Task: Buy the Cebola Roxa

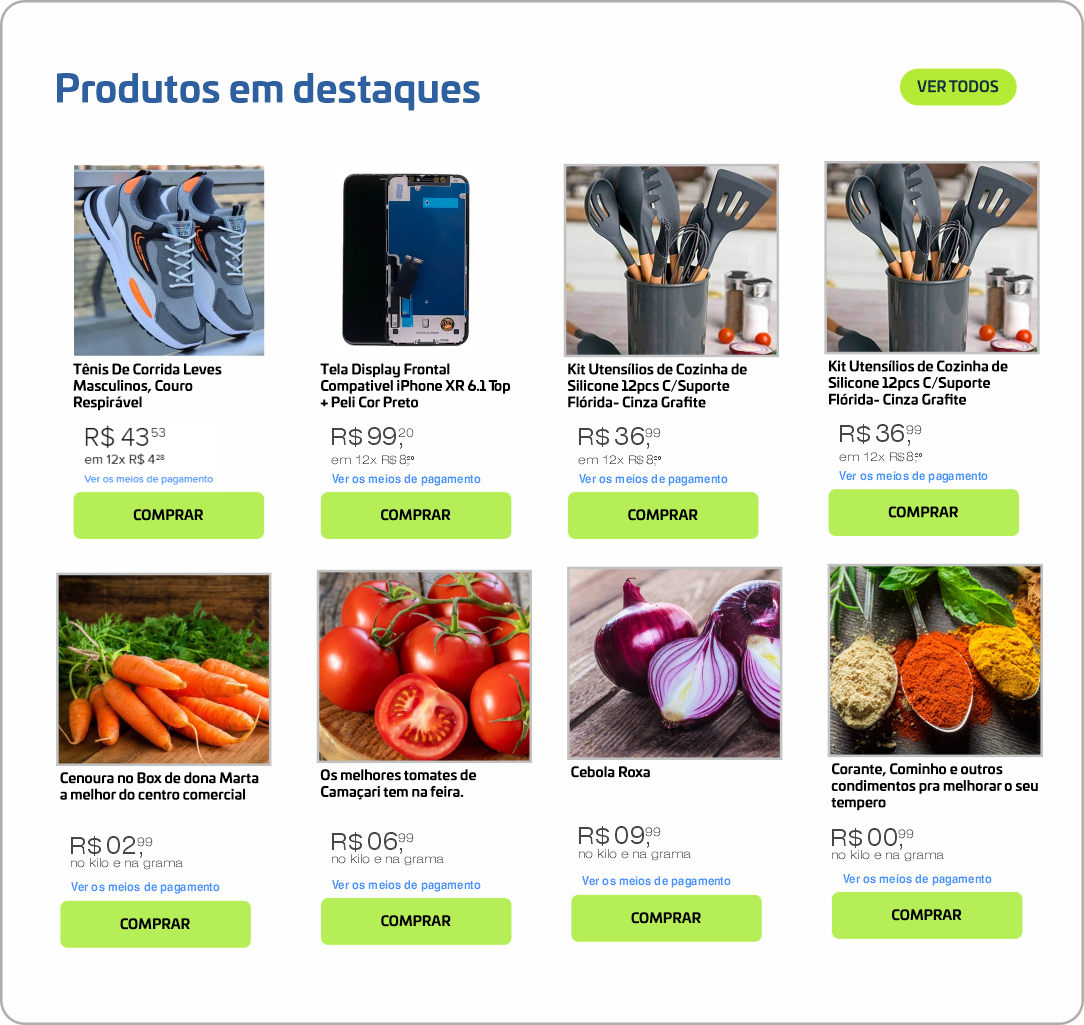Action: pyautogui.click(x=666, y=918)
